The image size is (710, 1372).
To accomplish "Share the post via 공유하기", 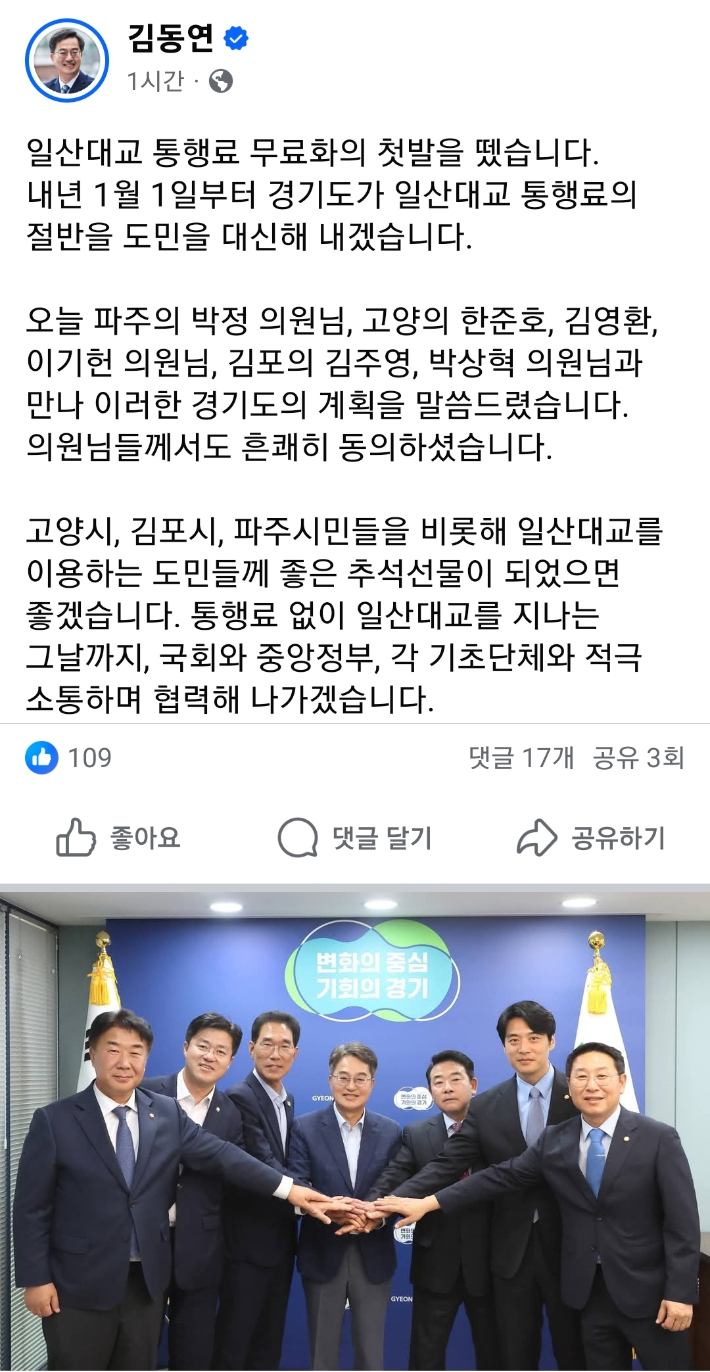I will [590, 837].
